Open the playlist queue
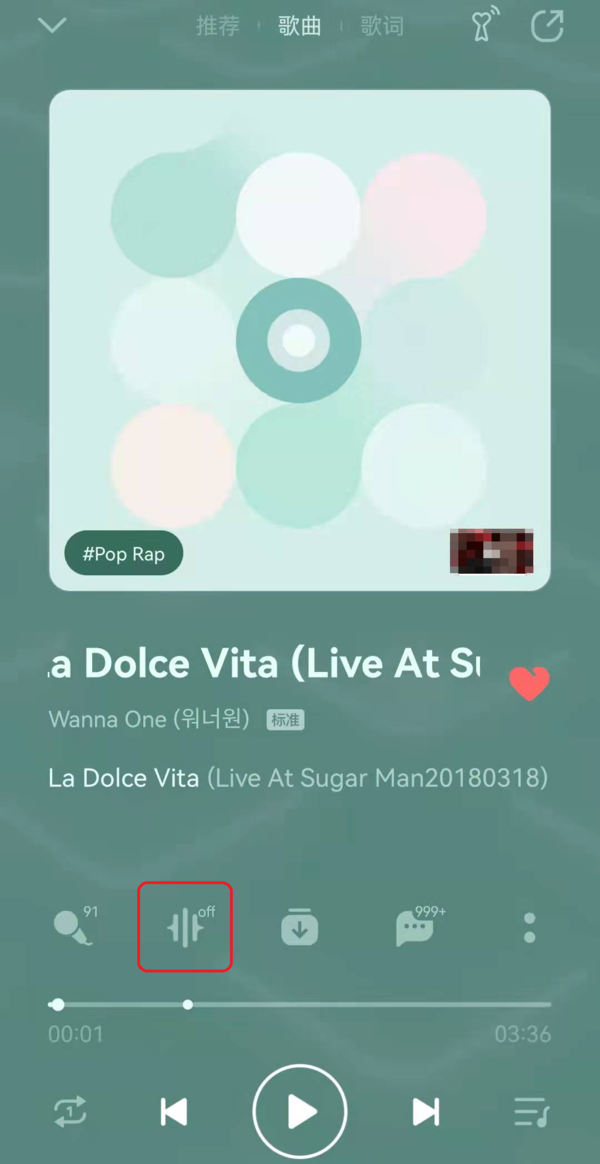600x1164 pixels. (x=530, y=1111)
